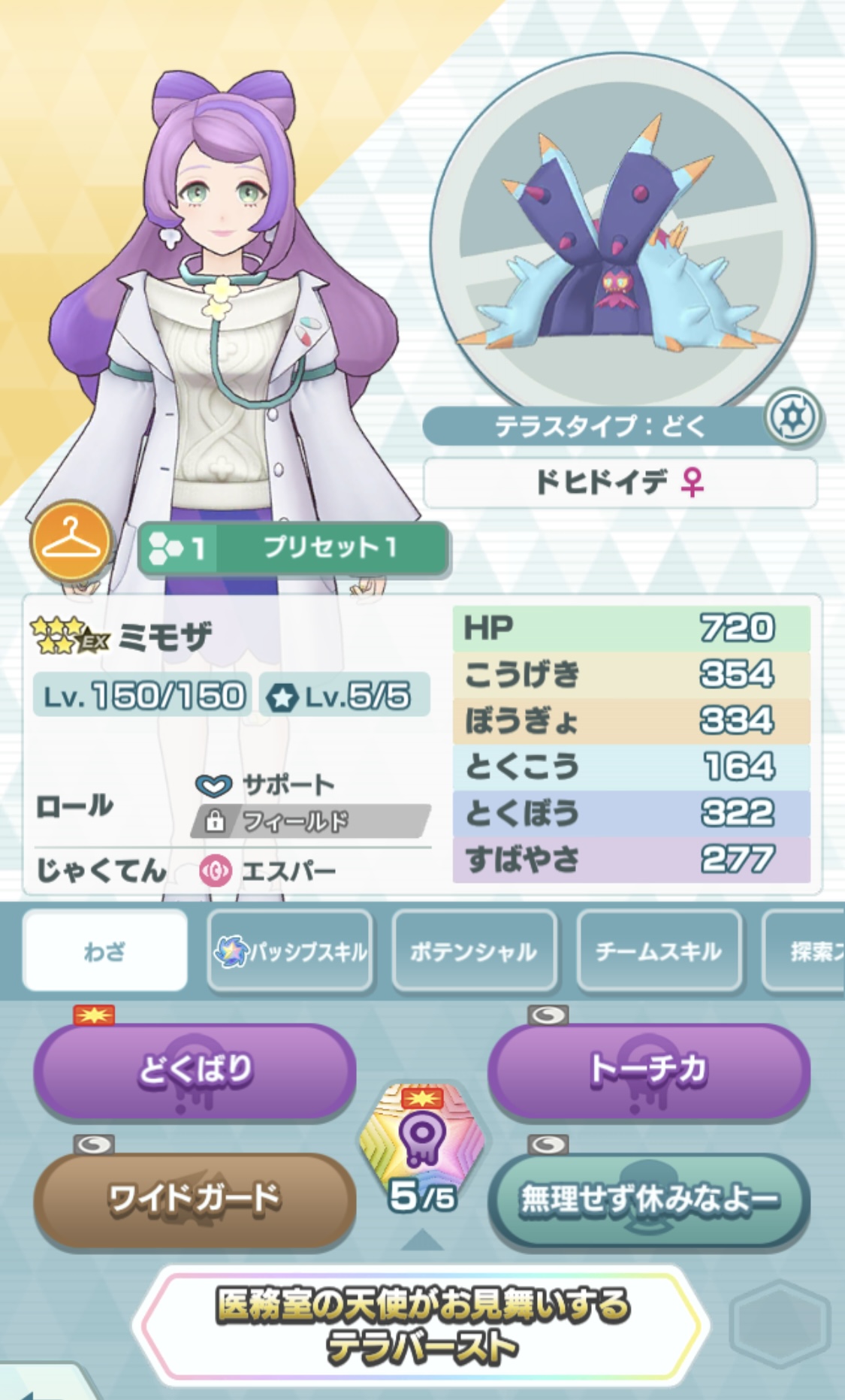Open the 無理せず休みなよー trainer move
845x1400 pixels.
649,1199
